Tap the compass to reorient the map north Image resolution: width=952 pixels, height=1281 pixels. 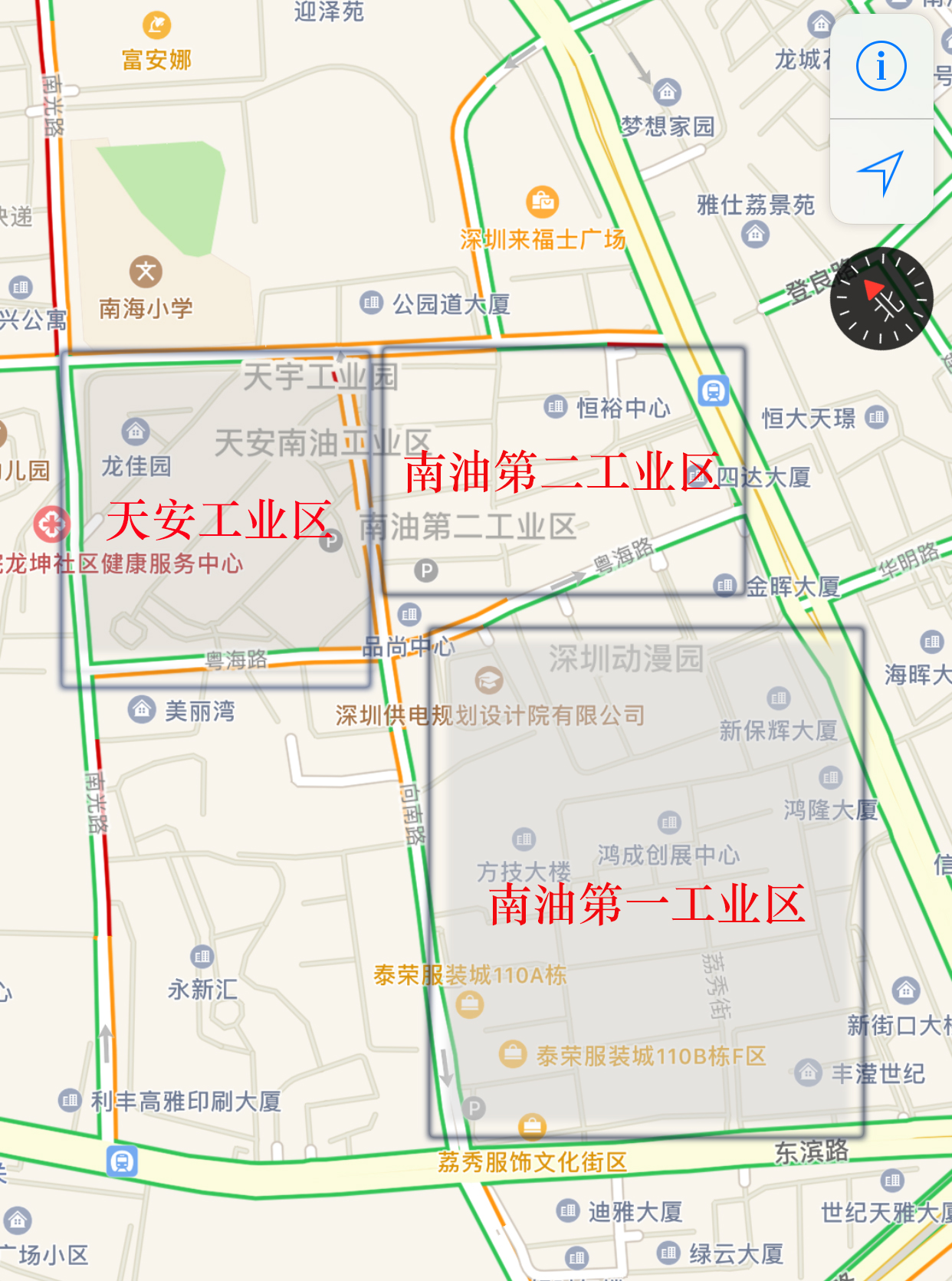click(883, 299)
